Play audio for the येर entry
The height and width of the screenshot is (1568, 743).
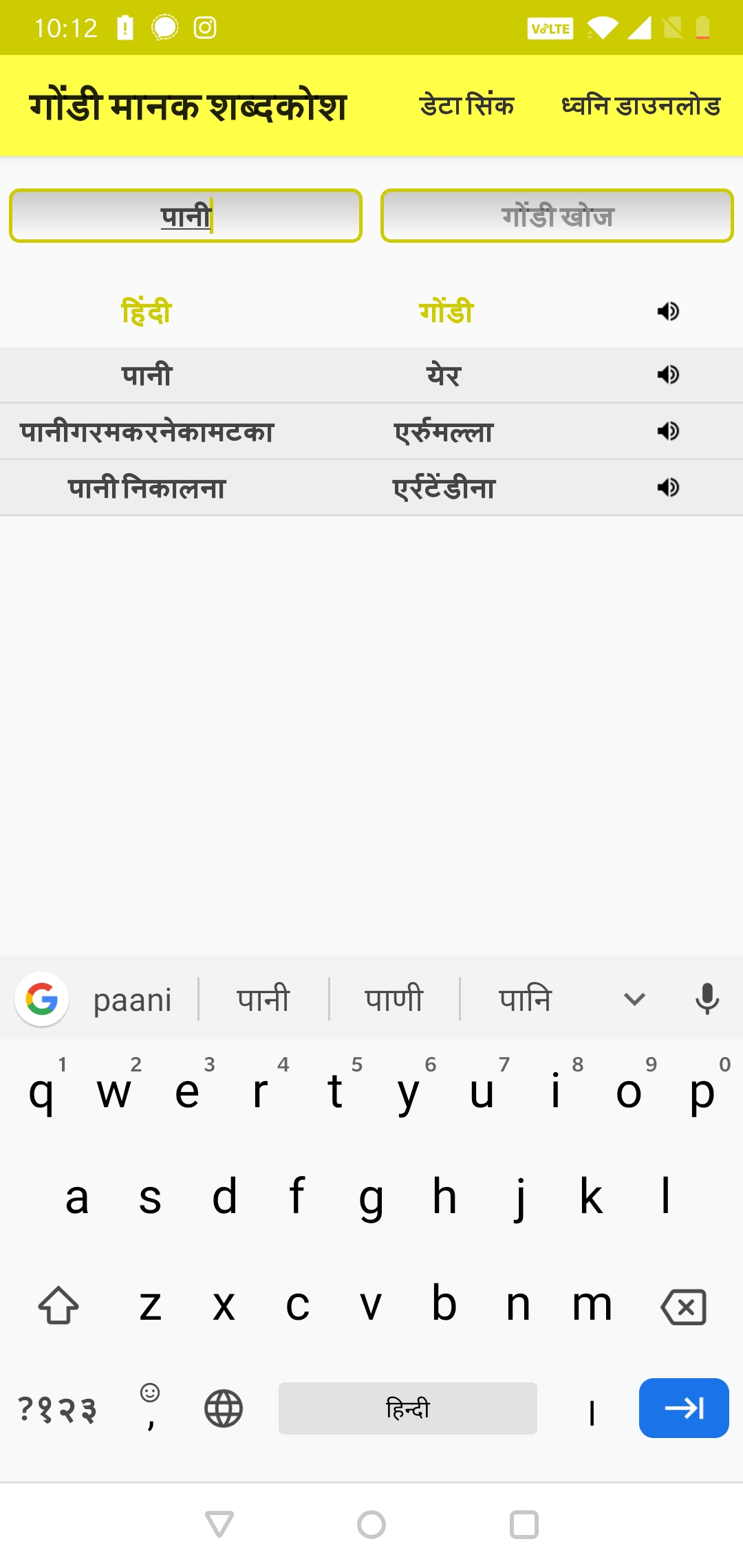[x=667, y=375]
